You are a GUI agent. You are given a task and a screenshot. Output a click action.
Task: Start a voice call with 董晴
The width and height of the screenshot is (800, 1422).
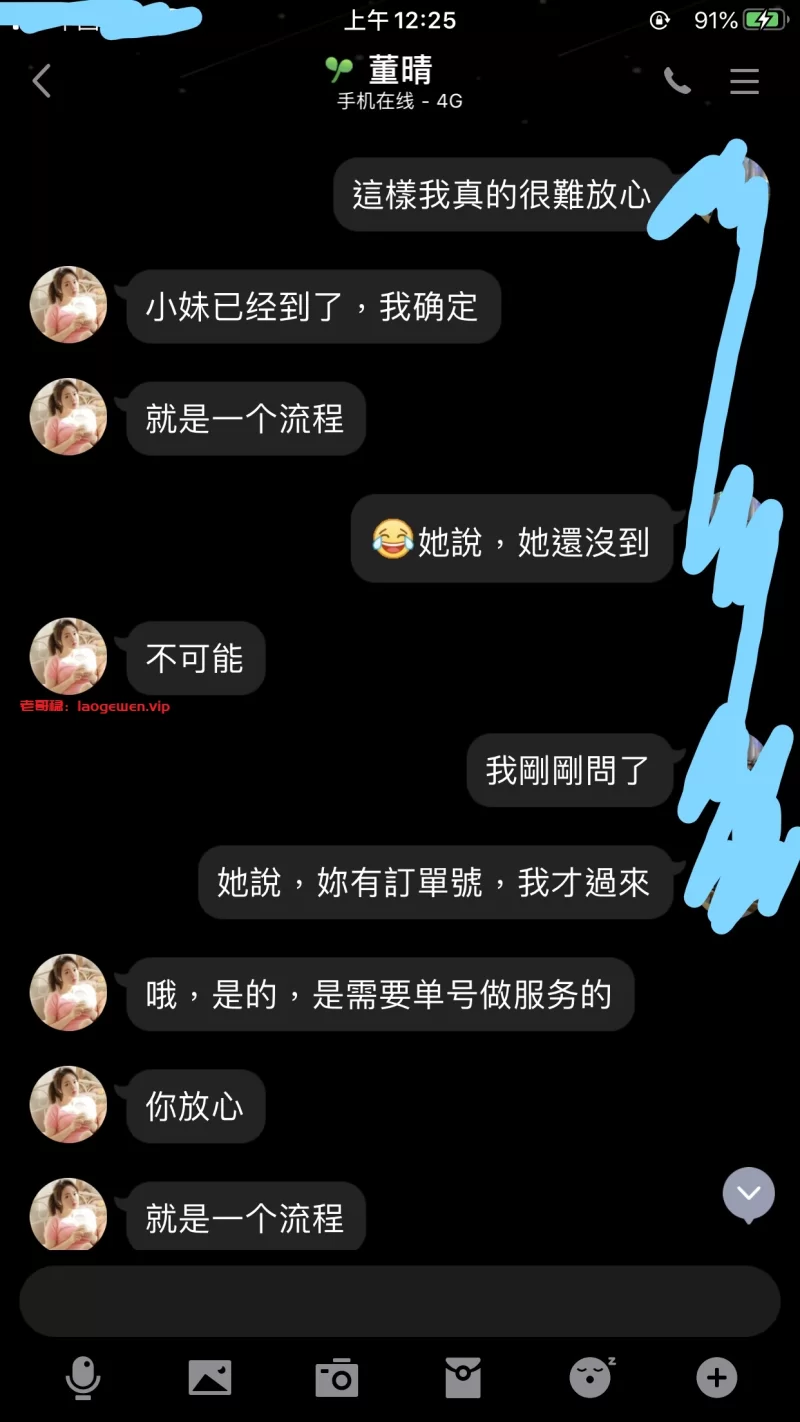677,81
